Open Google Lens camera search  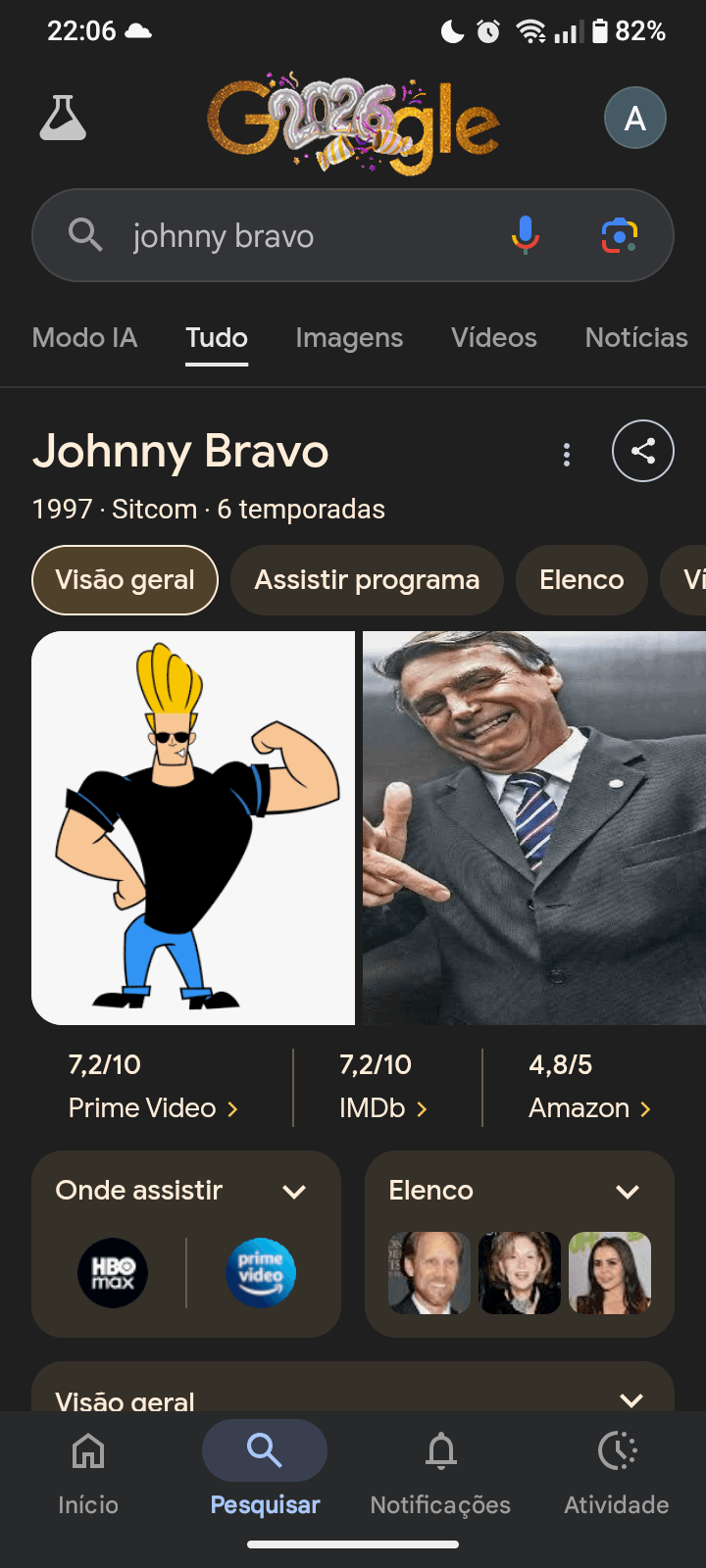[619, 235]
